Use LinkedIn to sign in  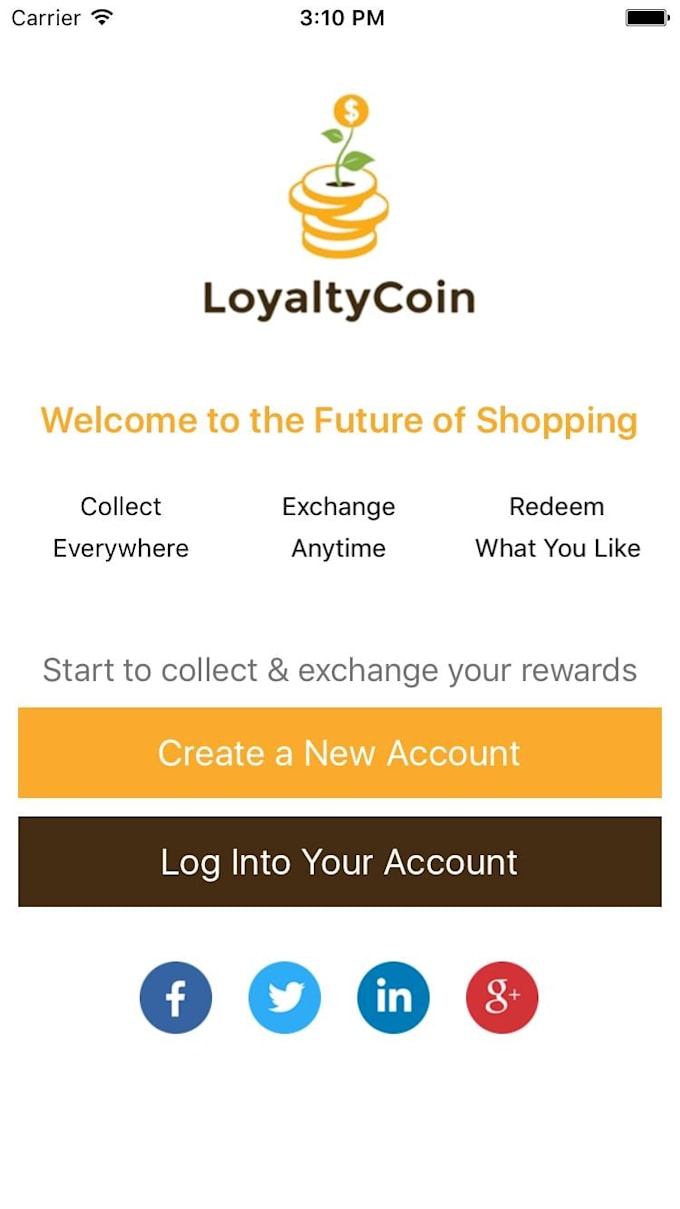[393, 997]
